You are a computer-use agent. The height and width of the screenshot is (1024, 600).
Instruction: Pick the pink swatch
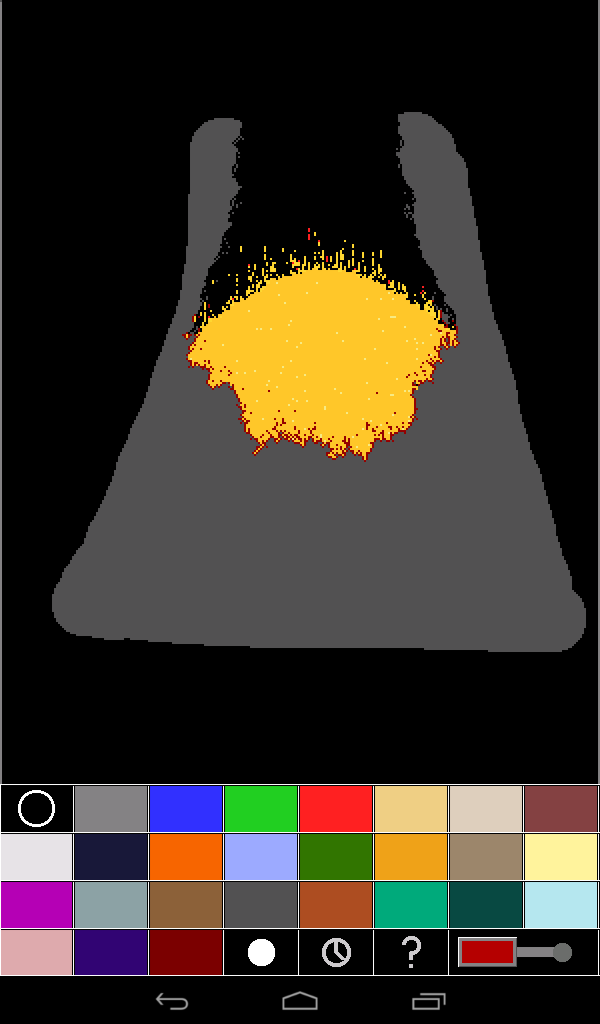click(37, 952)
